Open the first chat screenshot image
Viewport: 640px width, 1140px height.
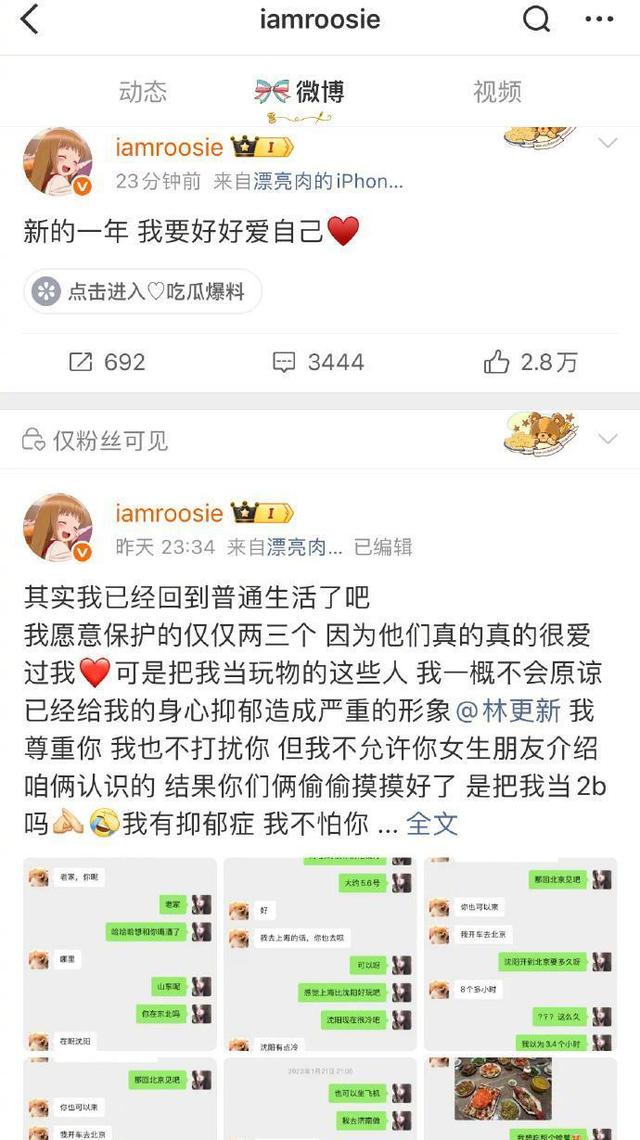[120, 953]
